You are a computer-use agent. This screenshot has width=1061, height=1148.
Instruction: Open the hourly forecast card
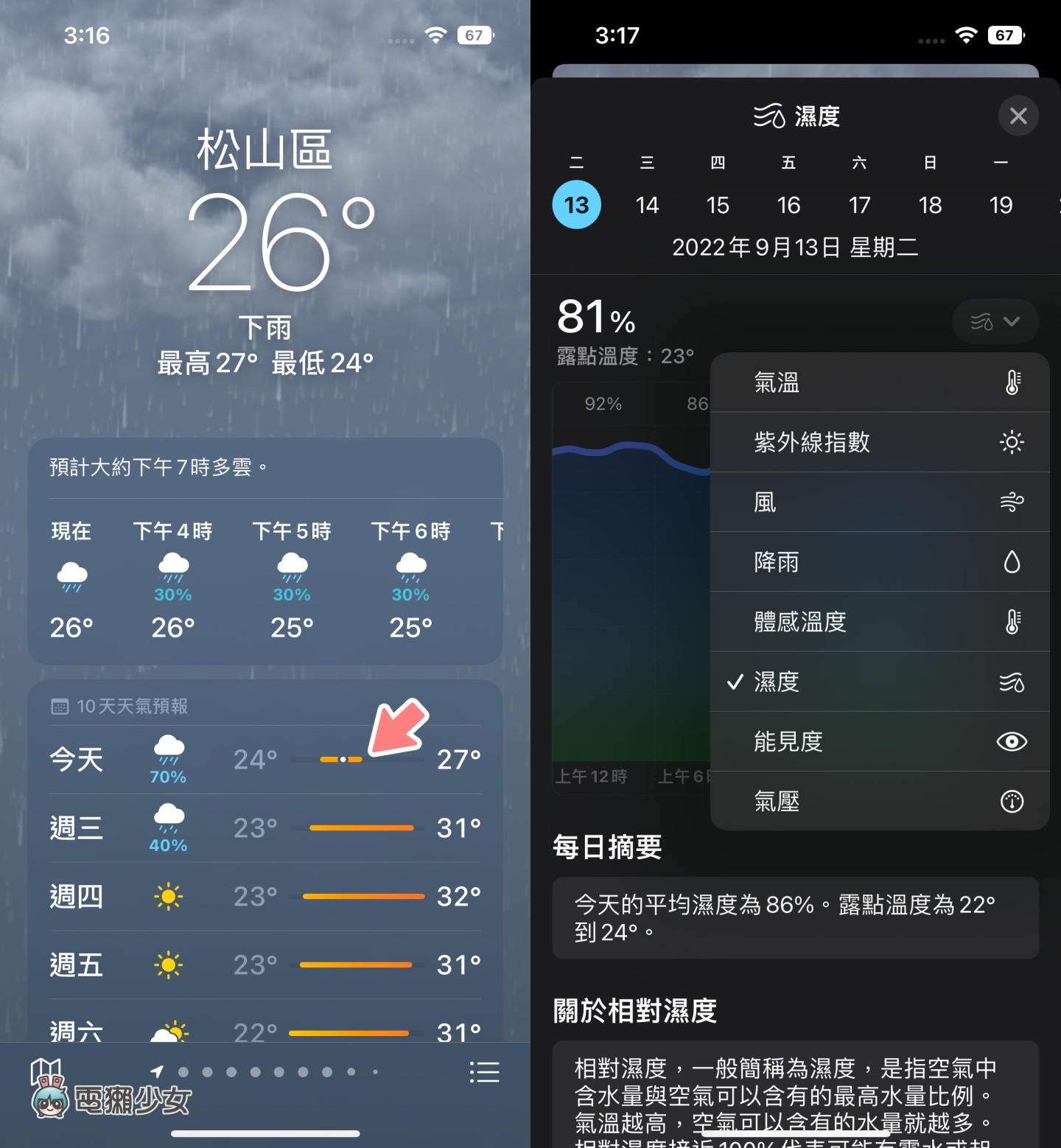click(265, 578)
